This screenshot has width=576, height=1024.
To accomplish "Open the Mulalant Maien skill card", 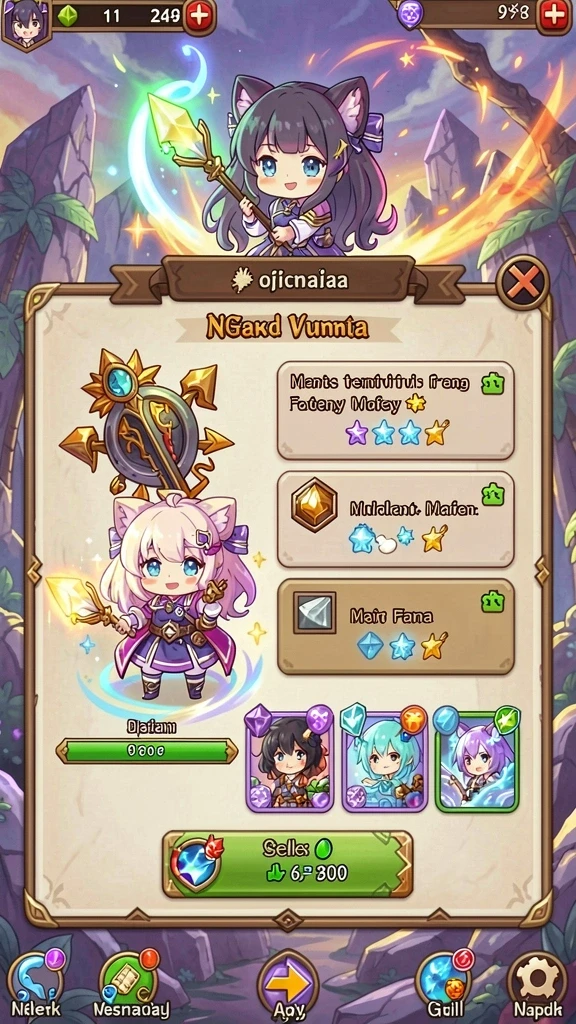I will (x=396, y=519).
